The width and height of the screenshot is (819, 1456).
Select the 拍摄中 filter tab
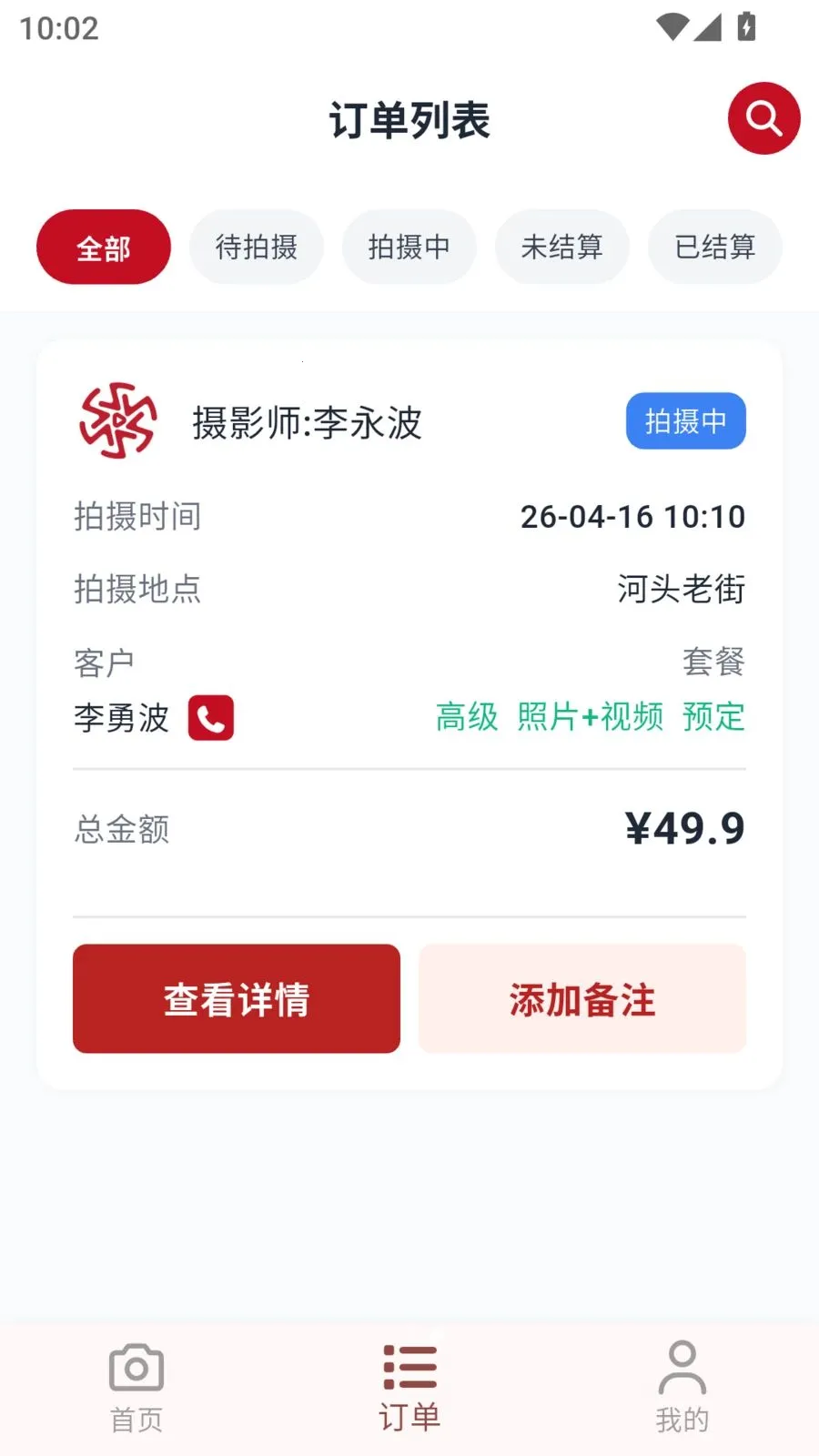click(x=409, y=247)
